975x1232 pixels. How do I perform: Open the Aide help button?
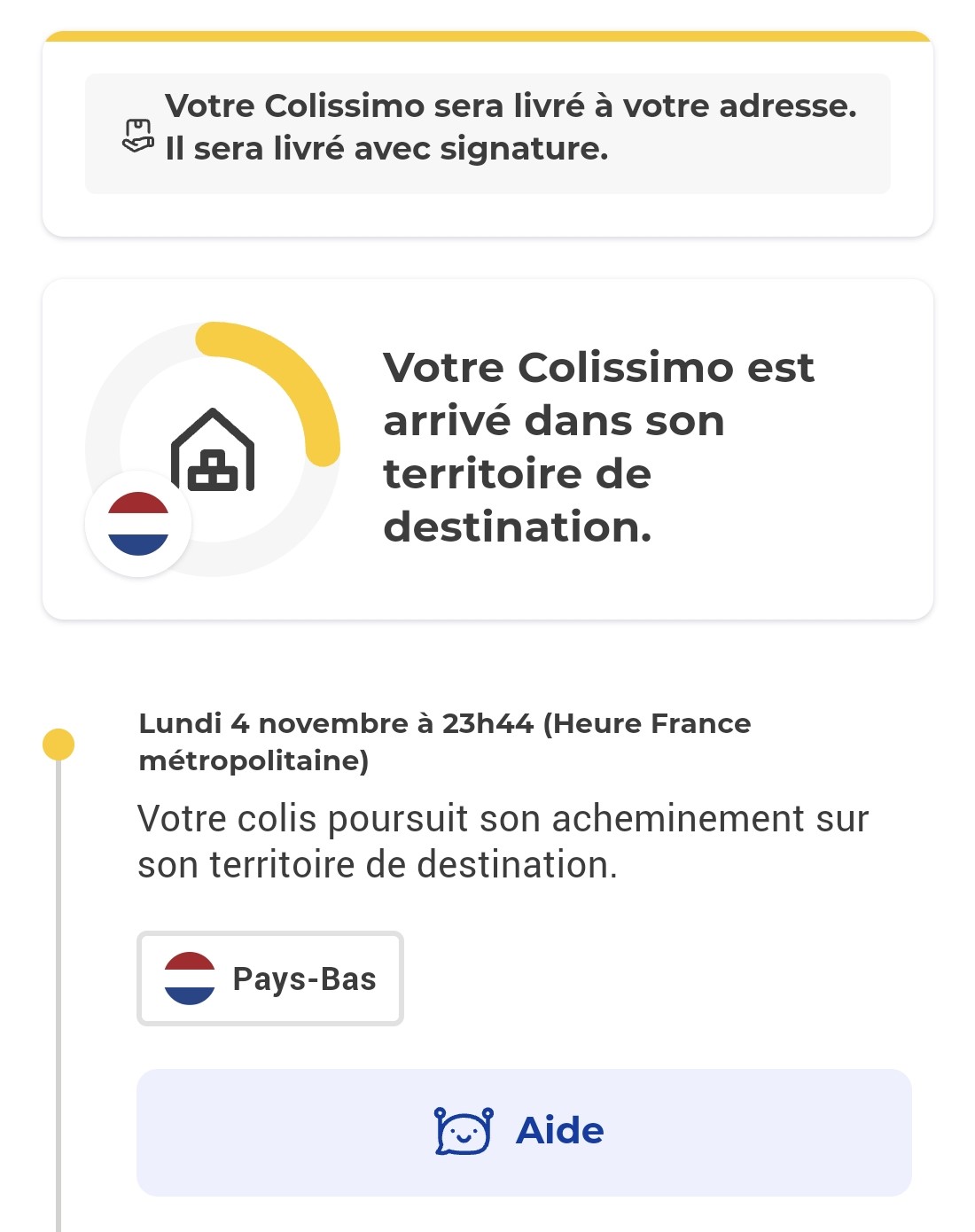[x=523, y=1131]
